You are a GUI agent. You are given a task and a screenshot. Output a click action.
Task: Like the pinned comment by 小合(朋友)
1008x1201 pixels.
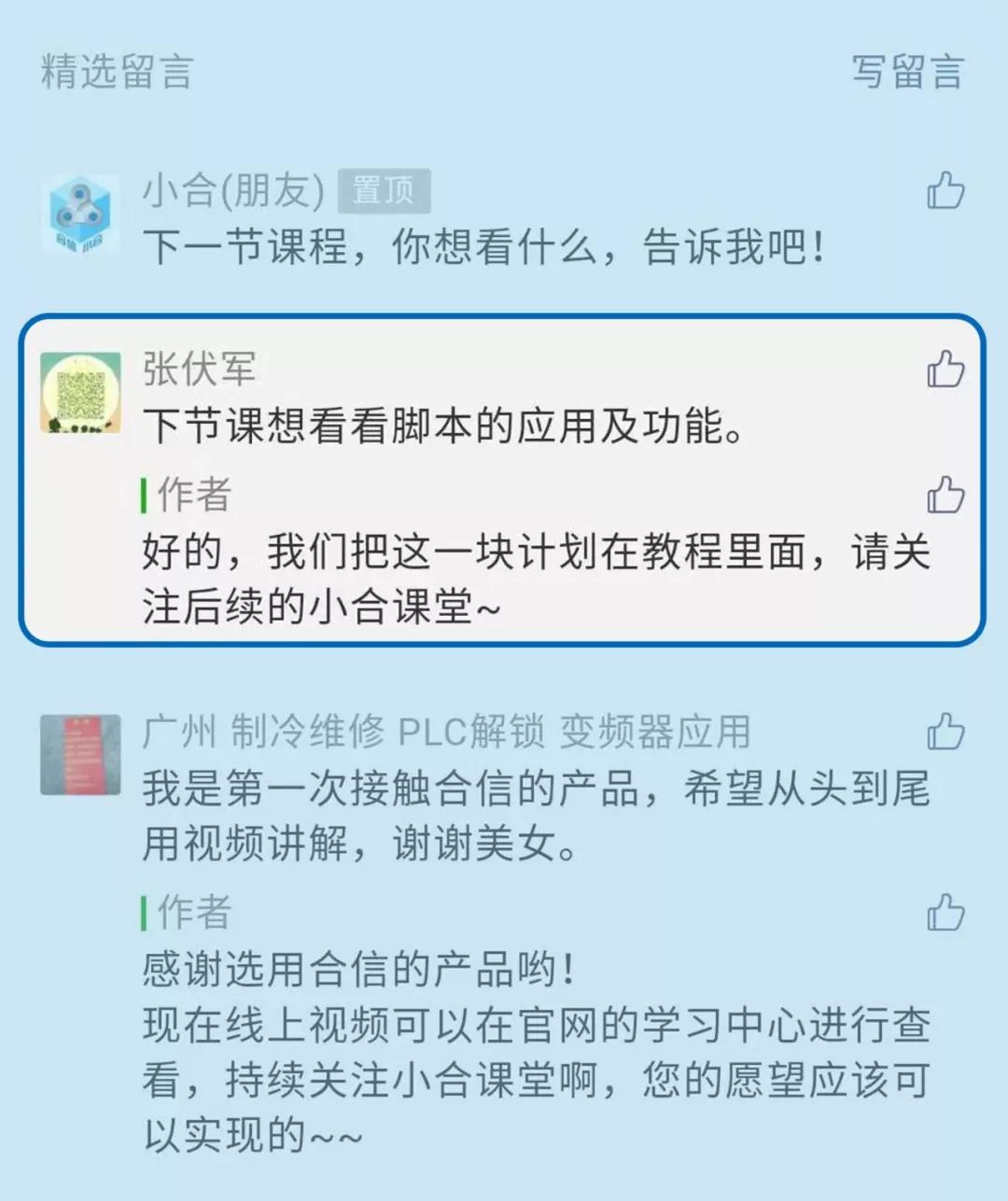pyautogui.click(x=945, y=190)
